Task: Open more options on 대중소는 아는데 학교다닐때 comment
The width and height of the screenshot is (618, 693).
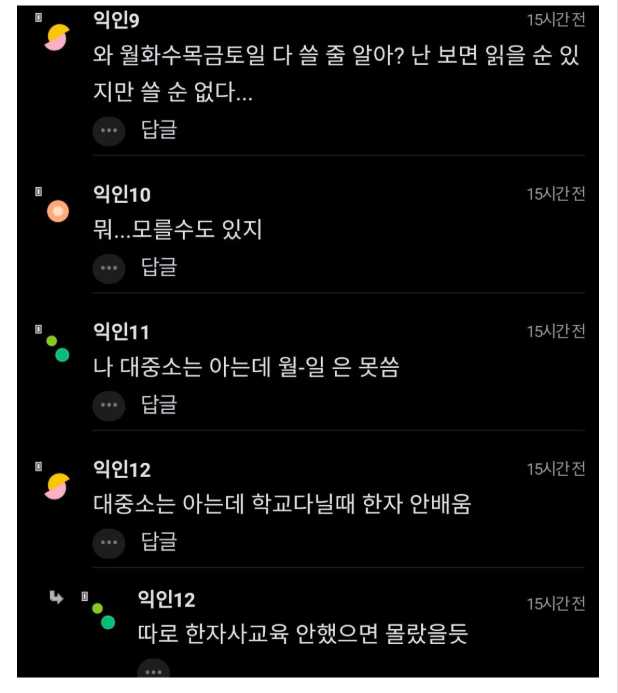Action: [x=108, y=543]
